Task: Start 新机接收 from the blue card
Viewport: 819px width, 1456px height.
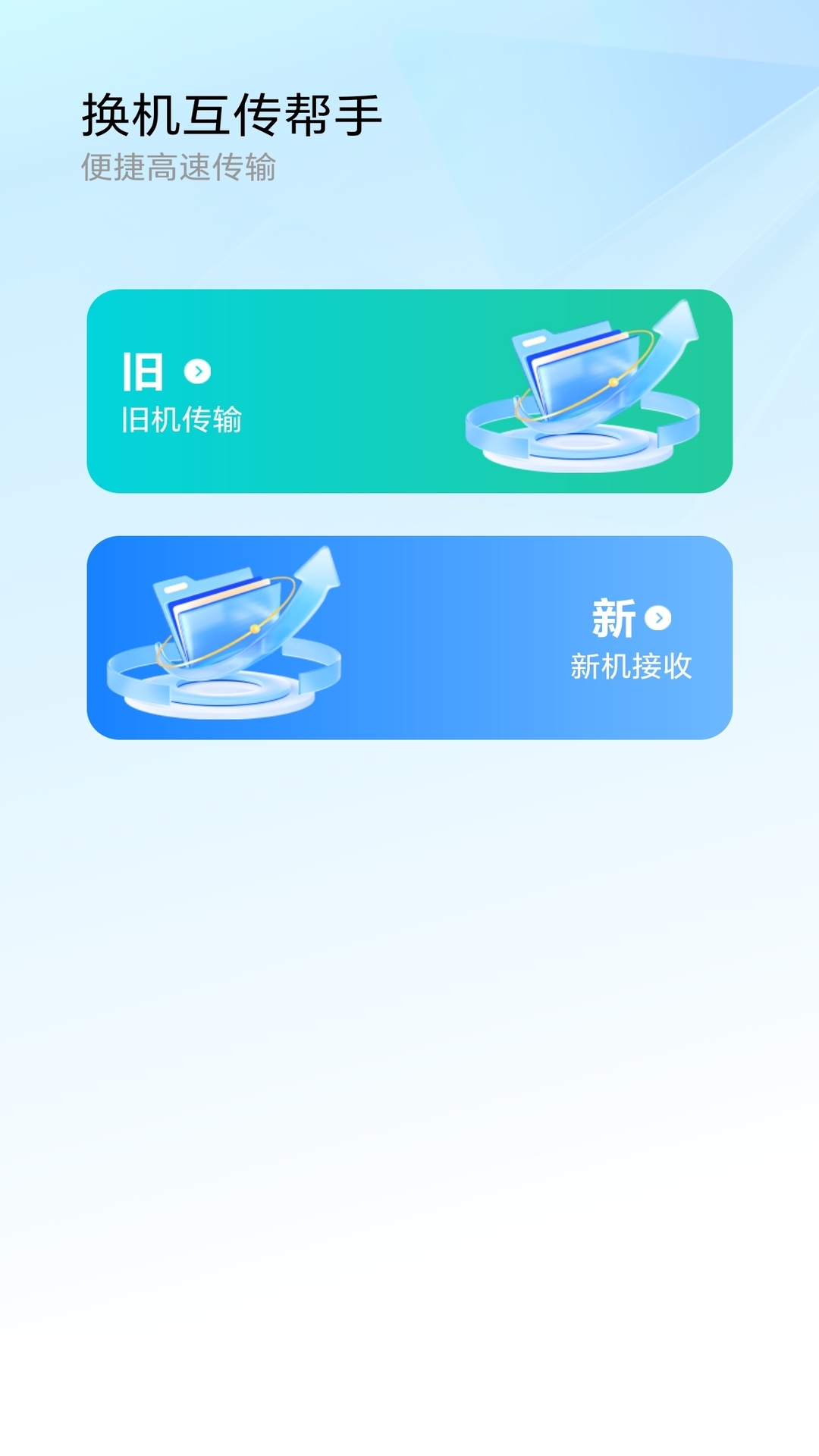Action: pos(632,667)
